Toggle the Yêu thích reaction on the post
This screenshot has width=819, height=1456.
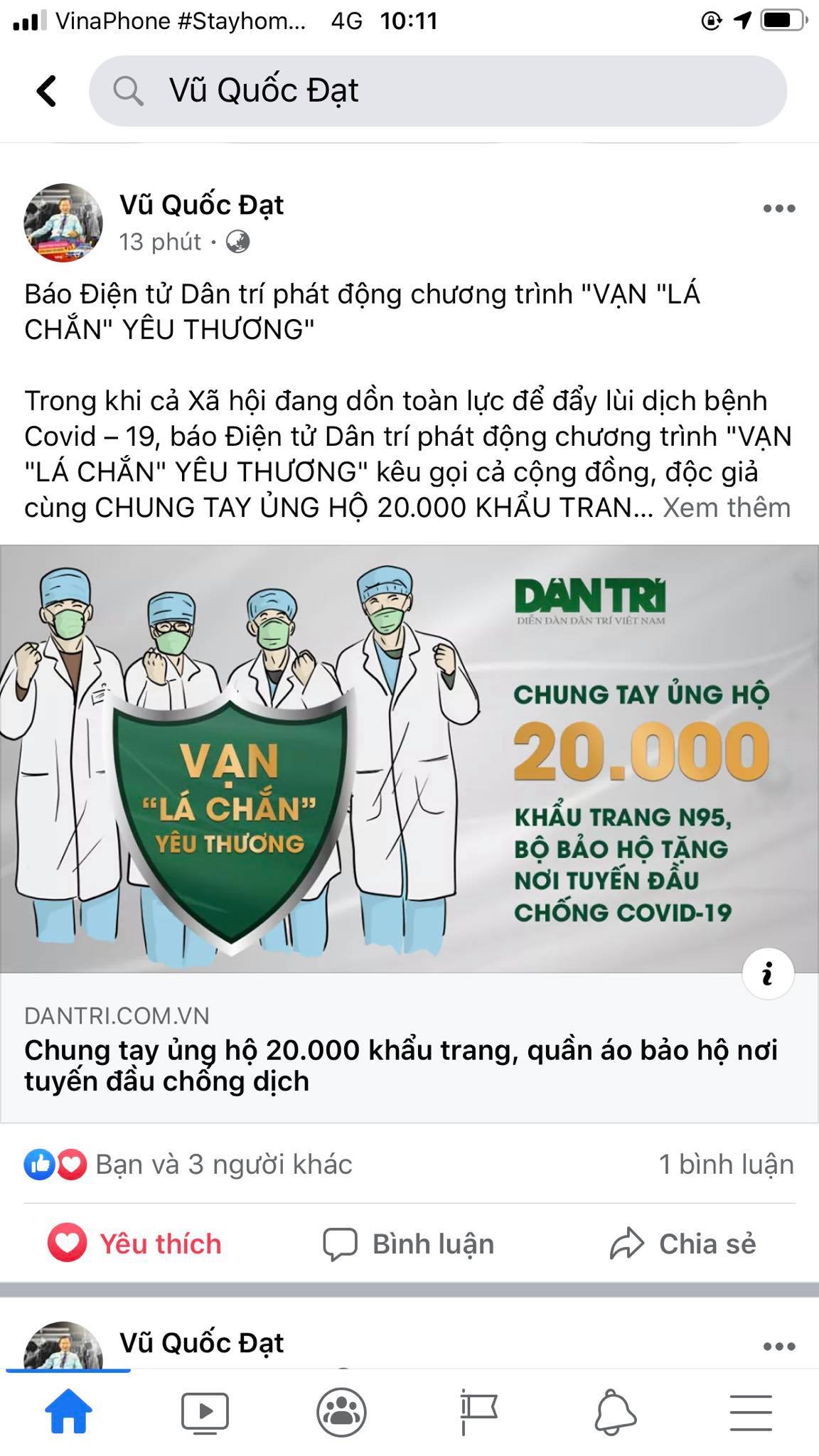(135, 1243)
